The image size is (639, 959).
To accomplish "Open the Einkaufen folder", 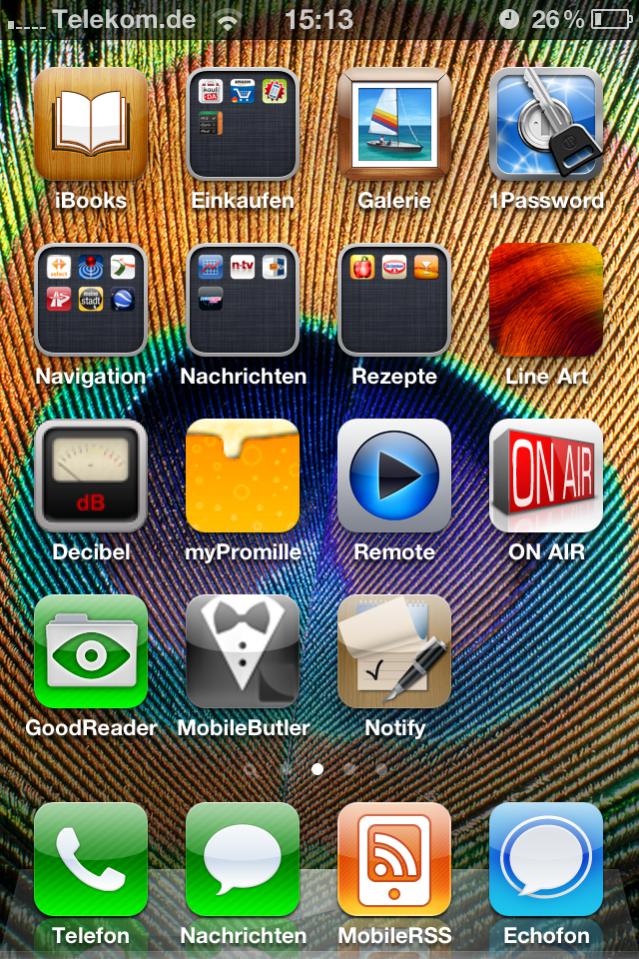I will click(x=242, y=125).
